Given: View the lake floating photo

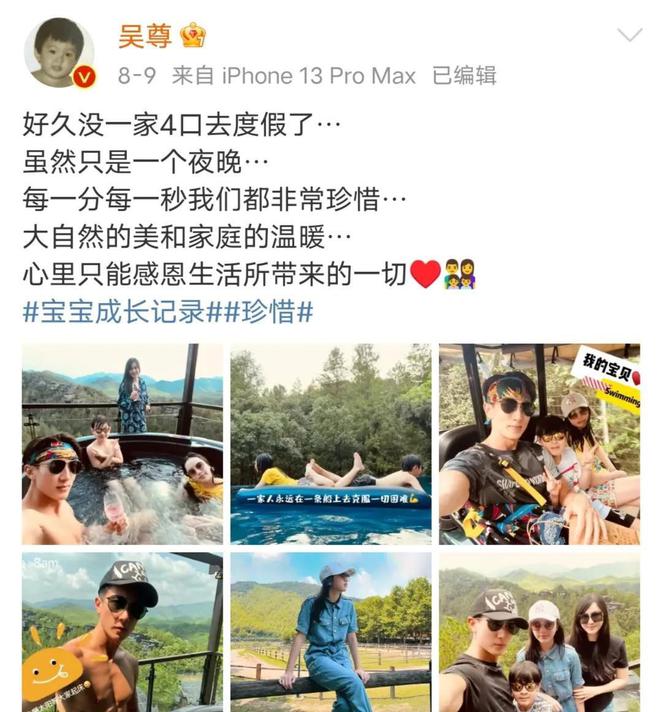Looking at the screenshot, I should 330,443.
